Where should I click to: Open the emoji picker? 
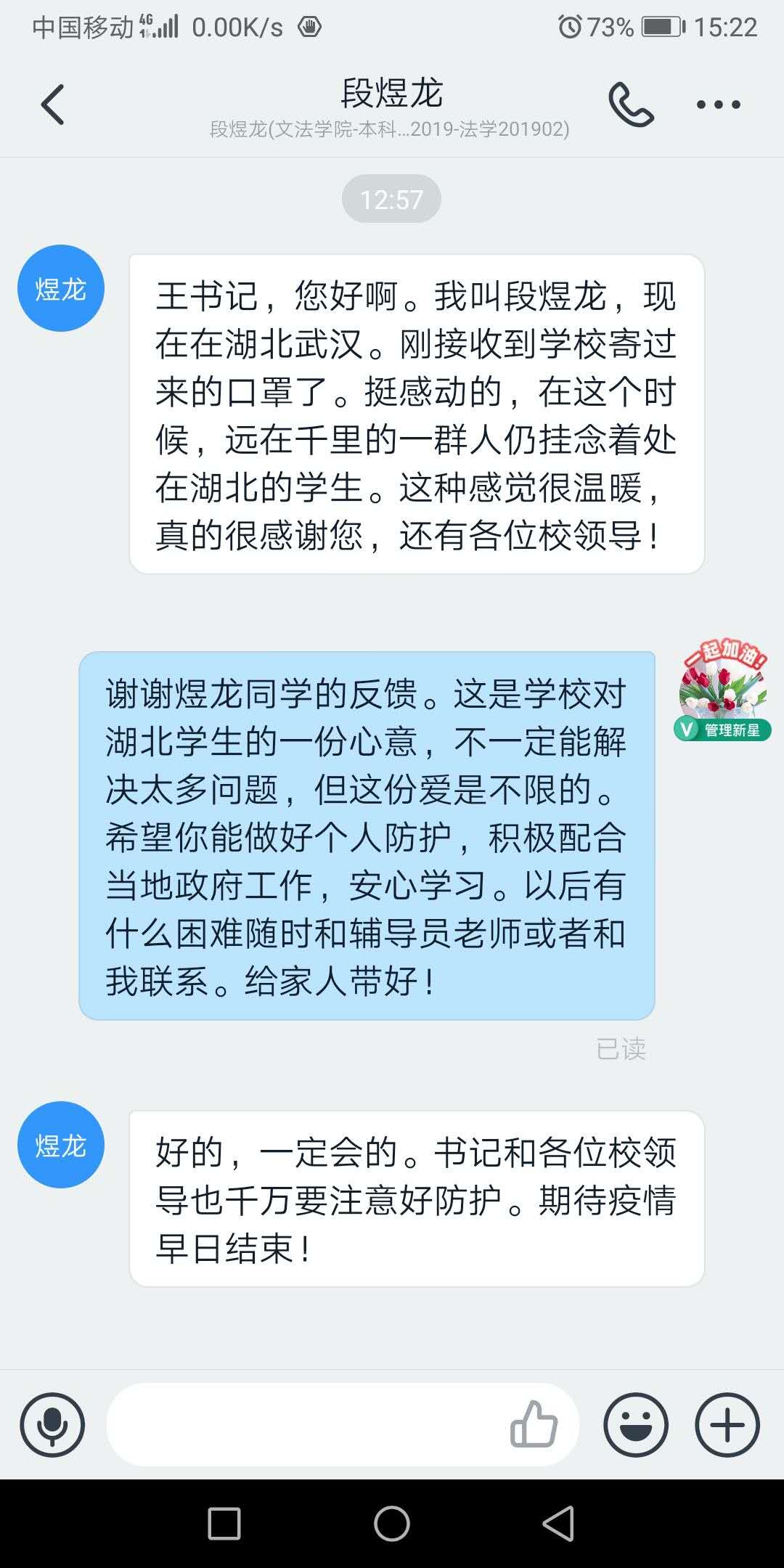click(x=636, y=1425)
